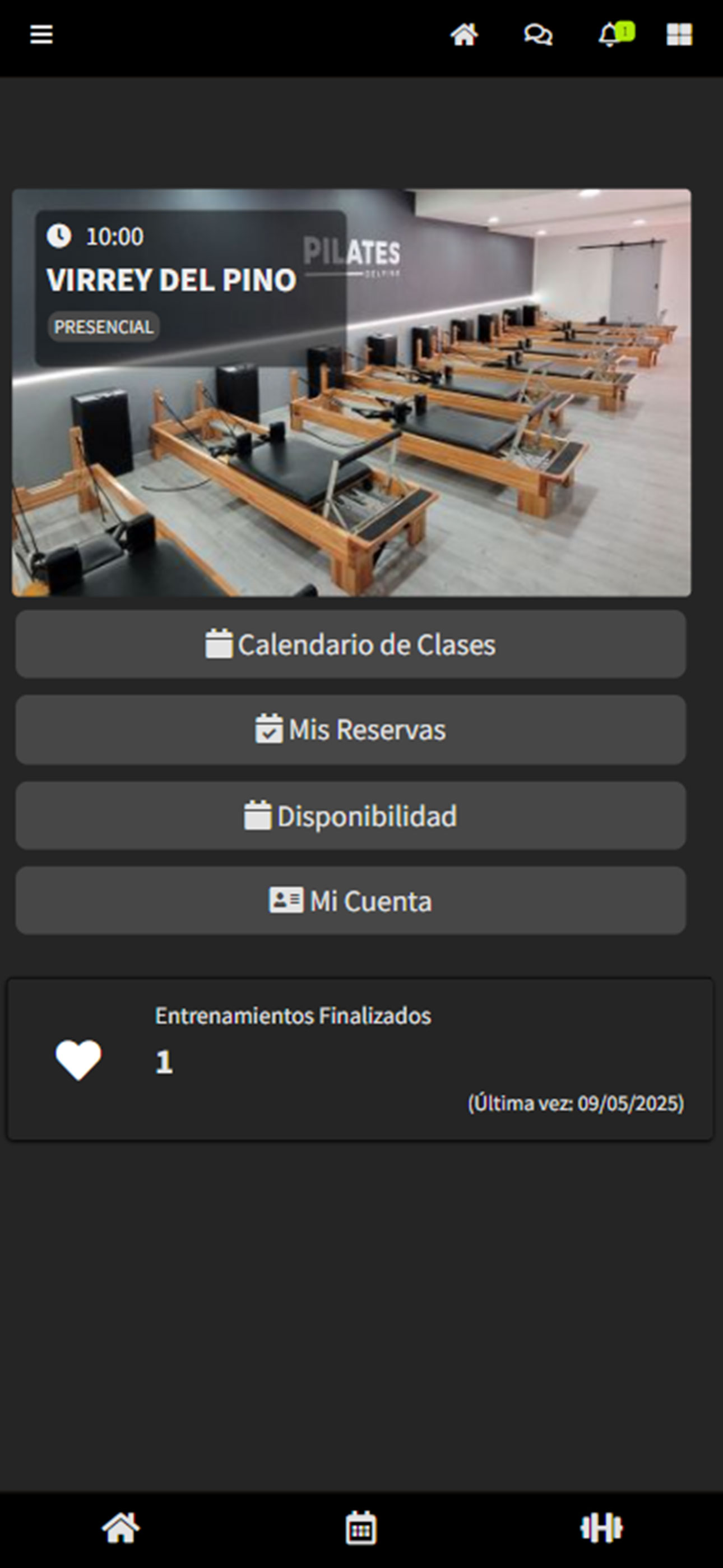723x1568 pixels.
Task: Open the hamburger navigation menu
Action: [40, 35]
